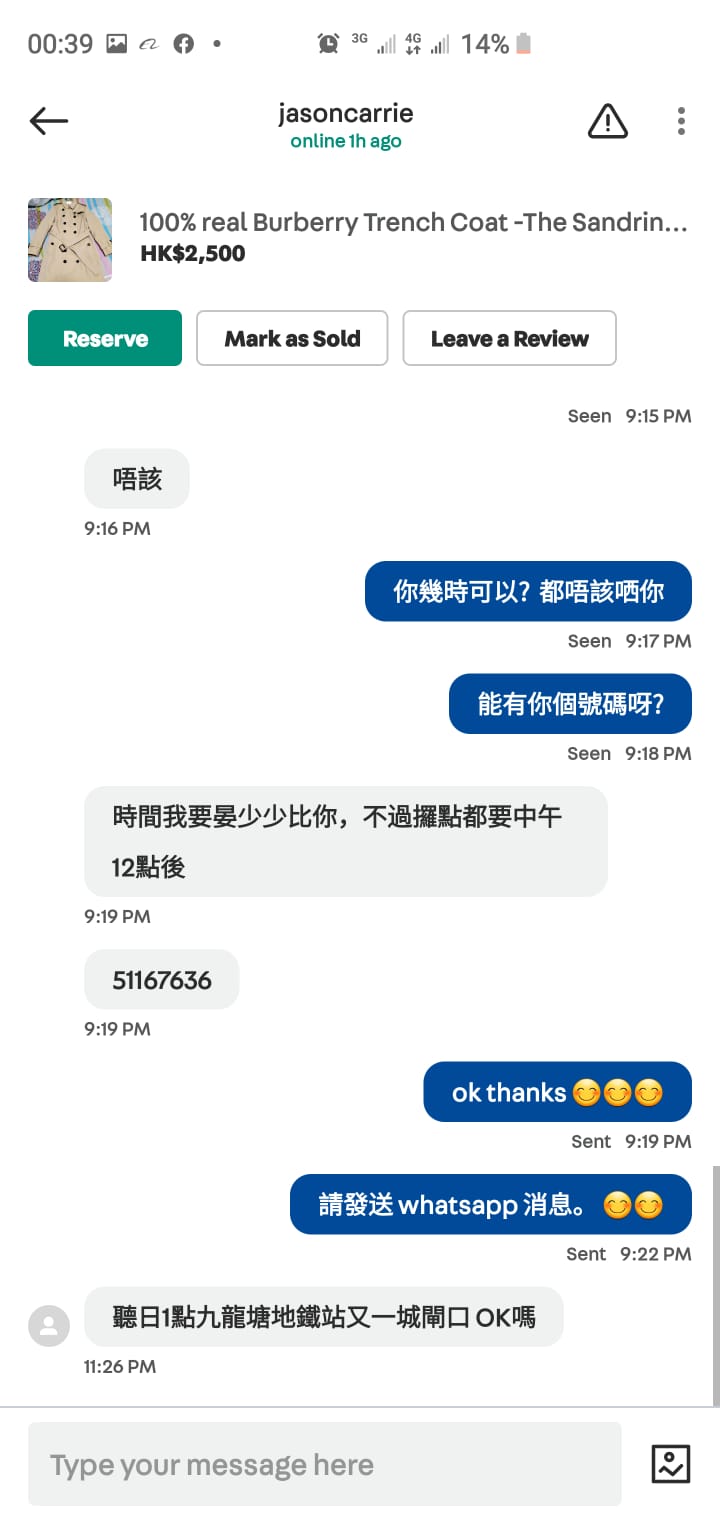
Task: Tap the Reserve button
Action: pos(105,338)
